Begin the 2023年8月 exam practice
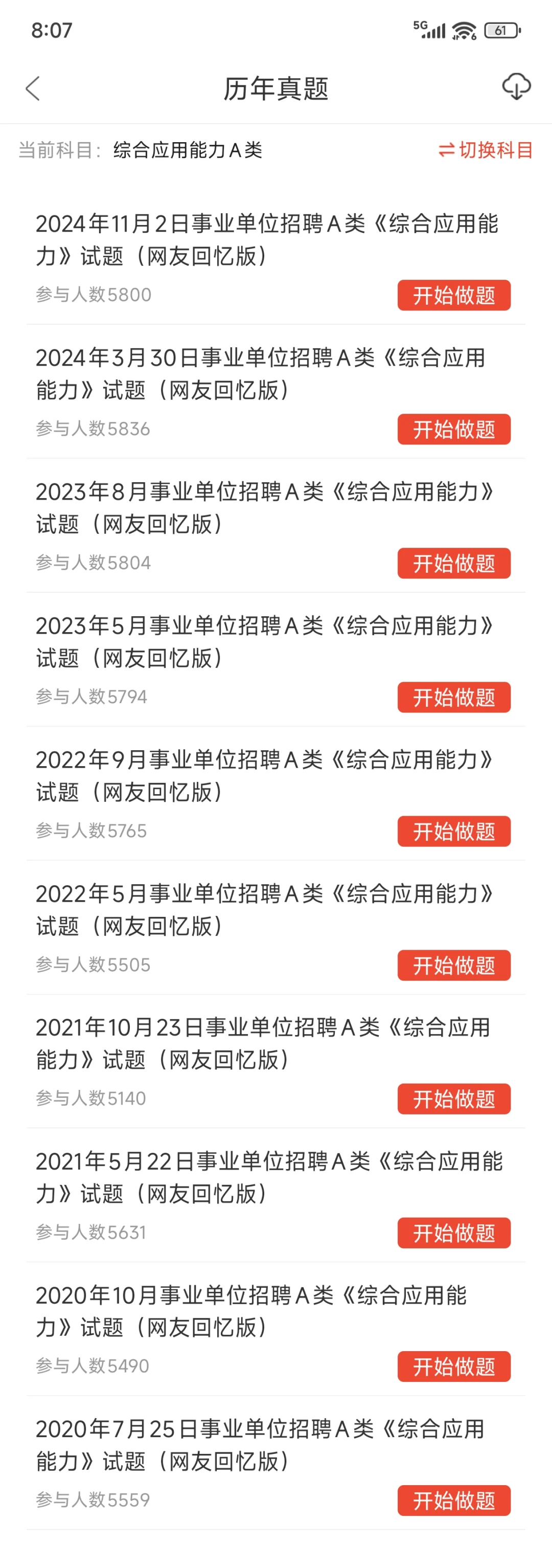 453,563
